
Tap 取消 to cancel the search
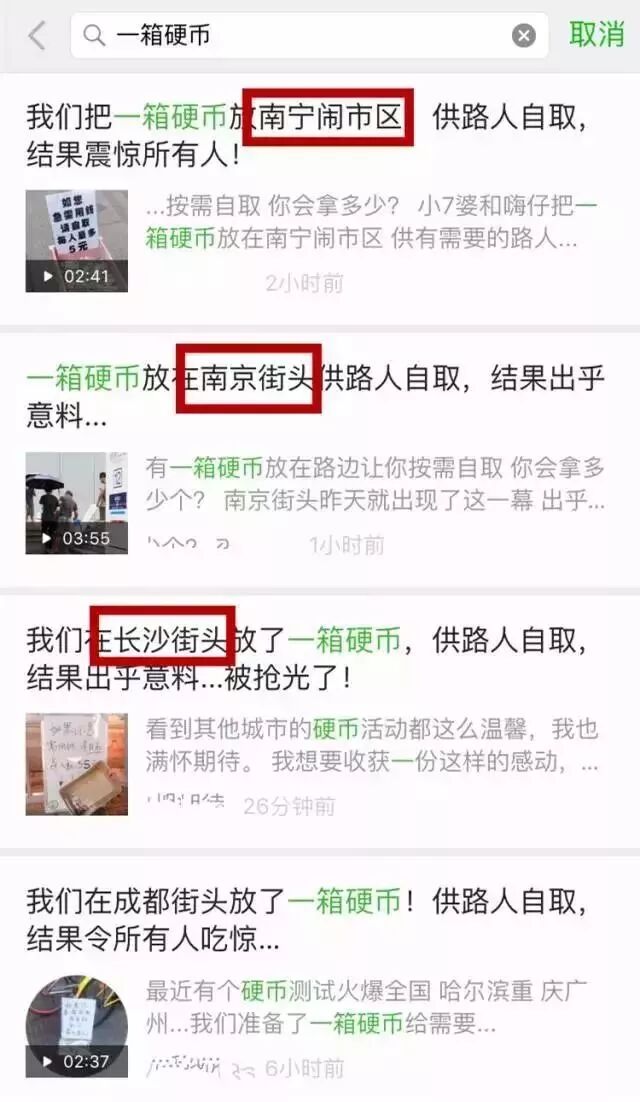(597, 34)
